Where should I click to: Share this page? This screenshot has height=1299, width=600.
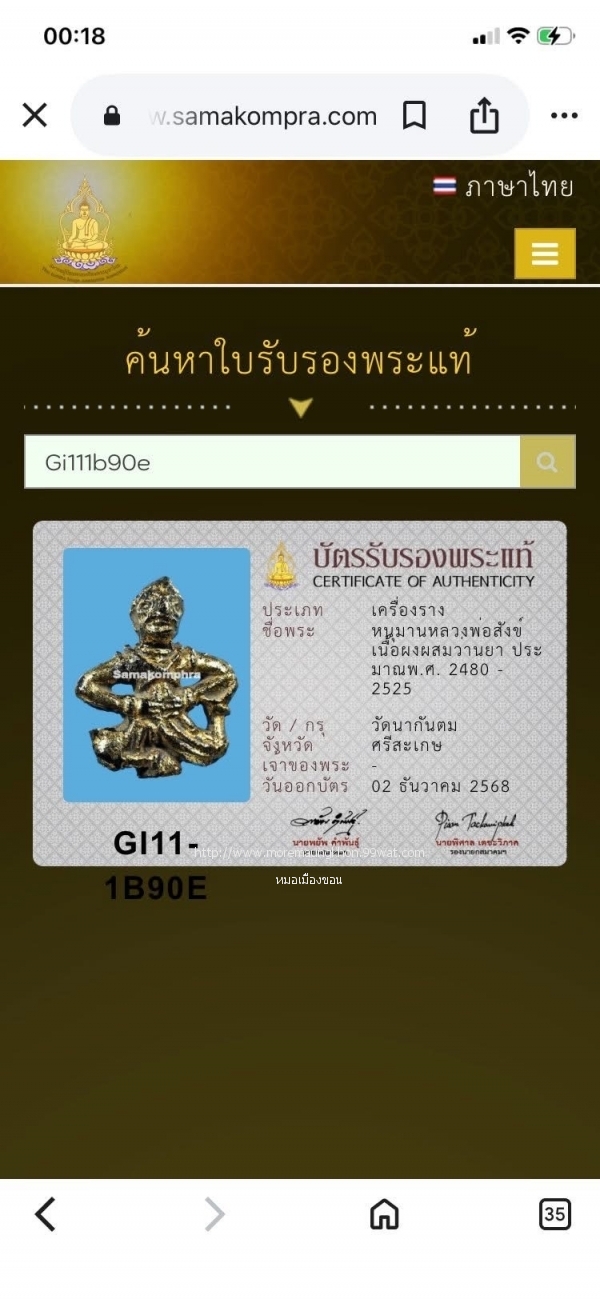[484, 116]
